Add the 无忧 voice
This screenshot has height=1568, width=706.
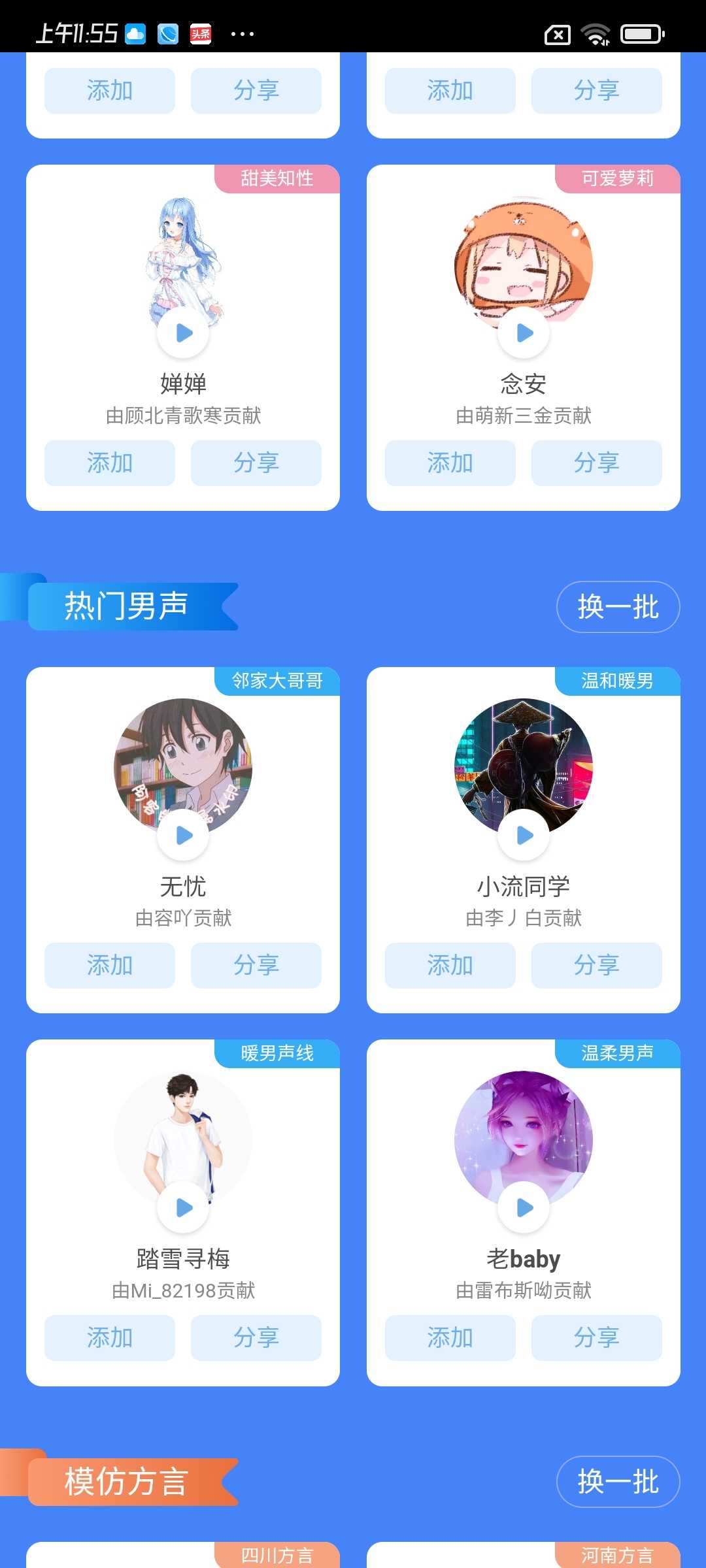coord(110,966)
